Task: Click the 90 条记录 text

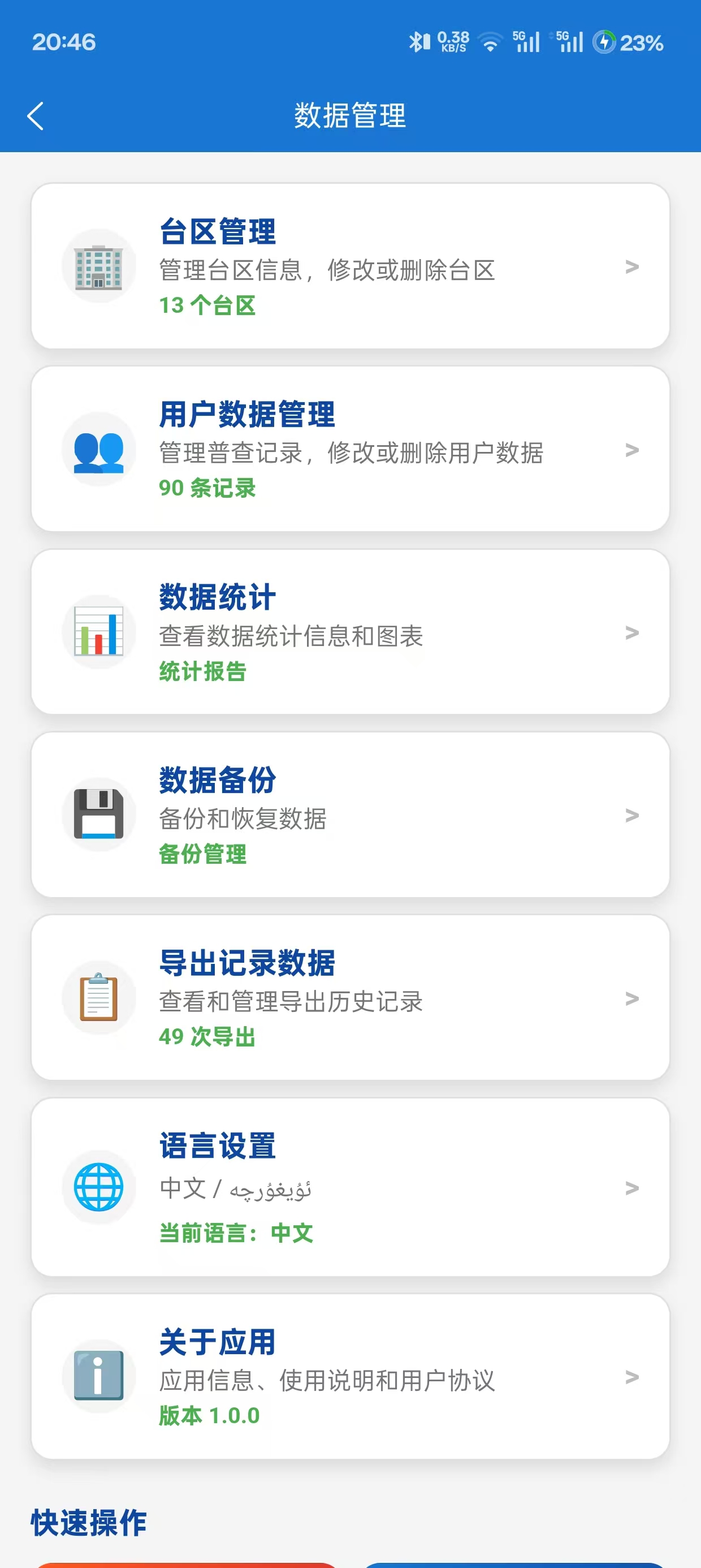Action: coord(207,489)
